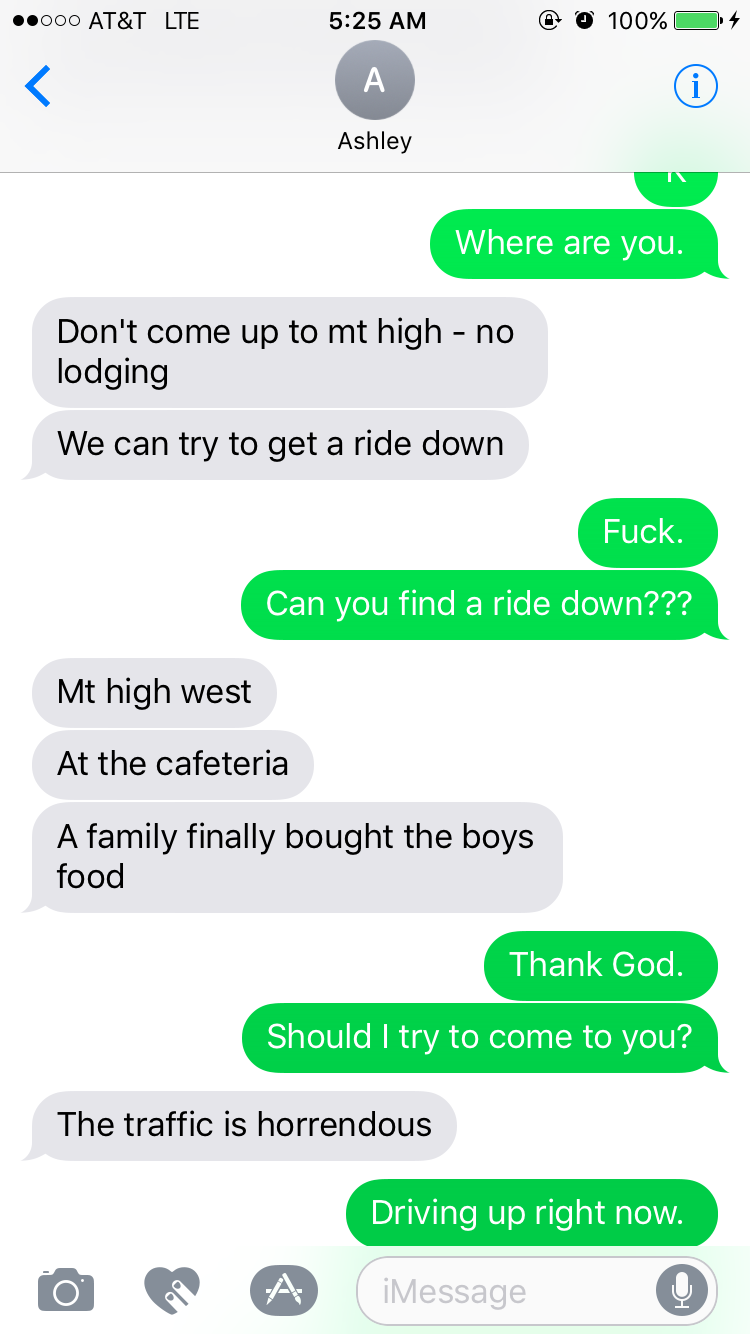Open the iMessage App Store apps

(284, 1290)
